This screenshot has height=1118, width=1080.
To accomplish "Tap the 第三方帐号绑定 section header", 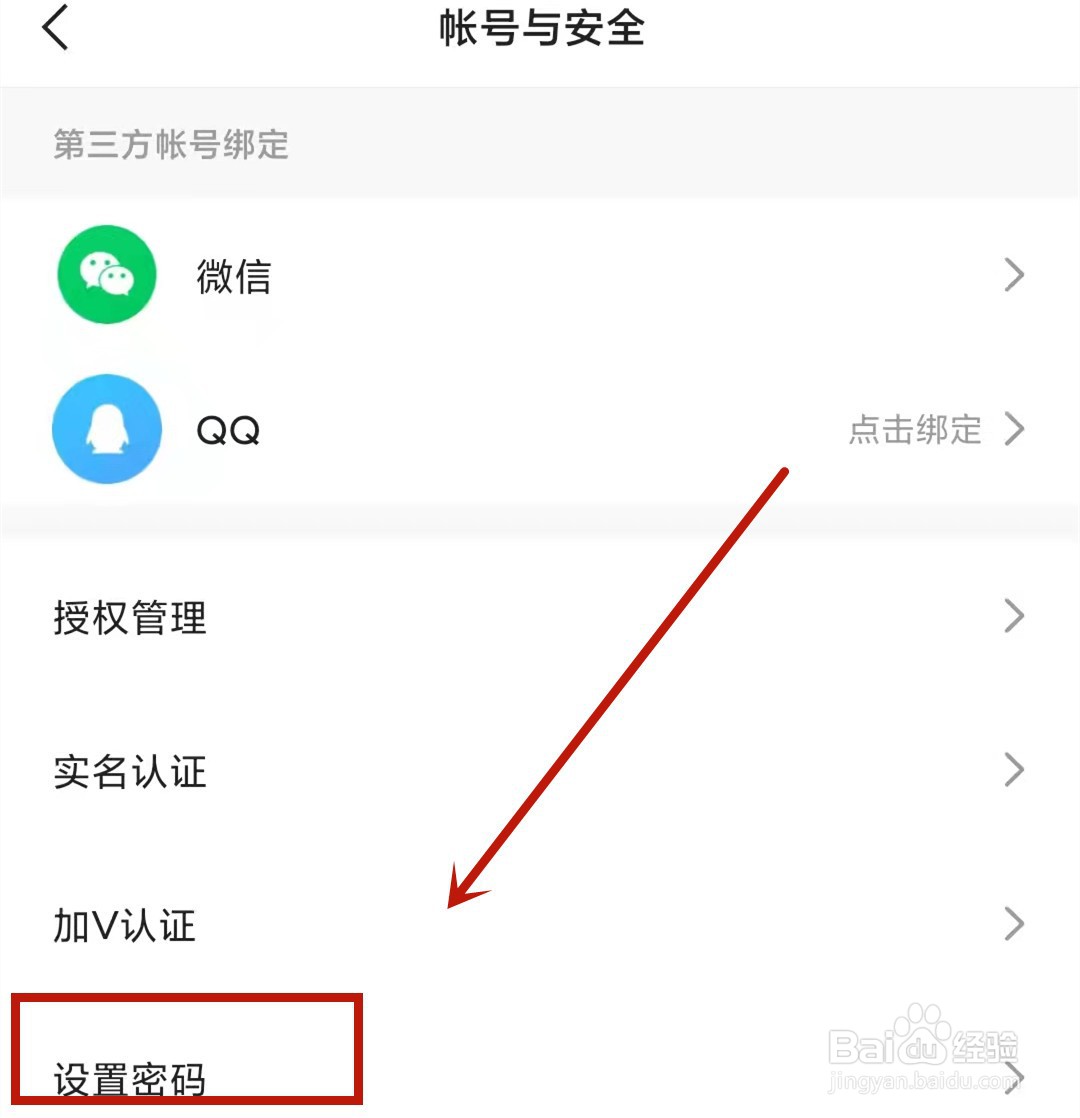I will (x=169, y=146).
